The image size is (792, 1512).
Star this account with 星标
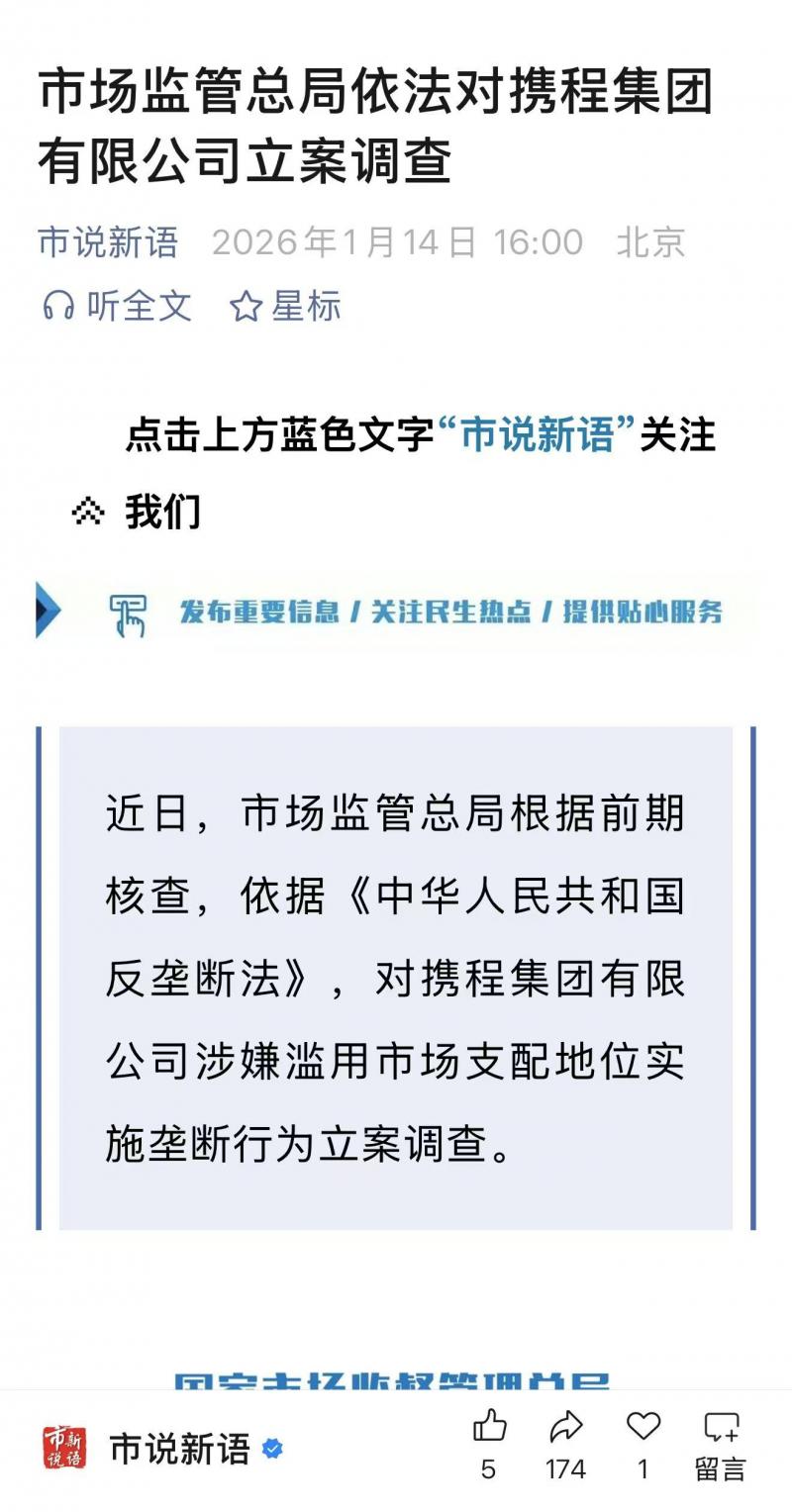pos(285,306)
